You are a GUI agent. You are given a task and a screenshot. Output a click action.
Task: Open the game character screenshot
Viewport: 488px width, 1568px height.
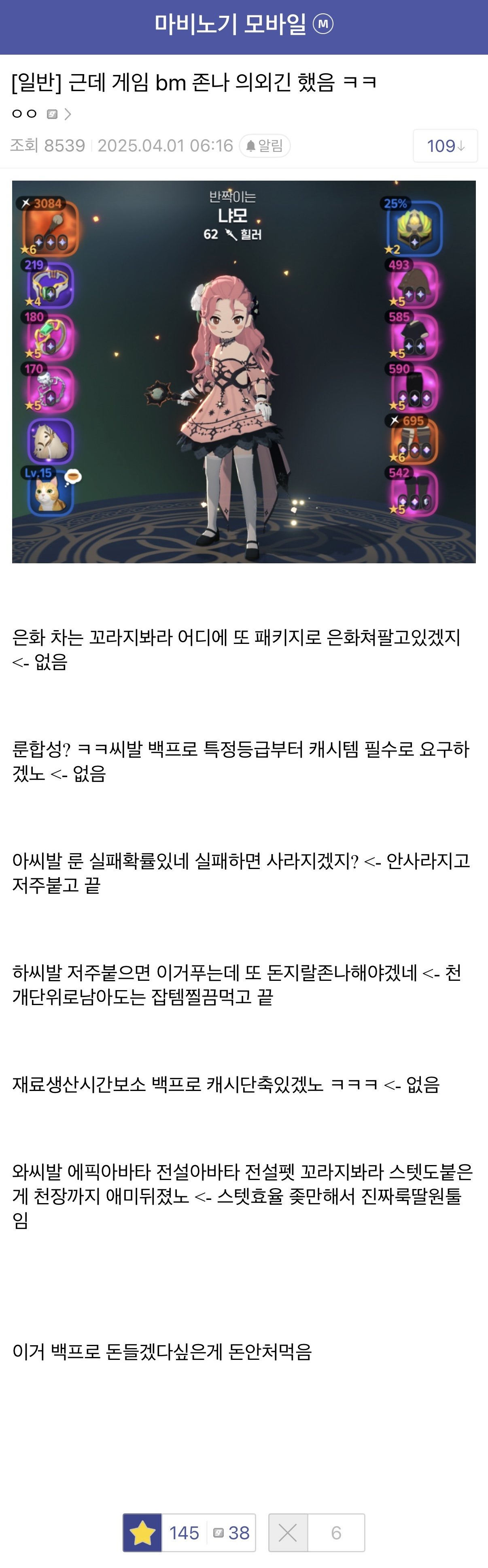tap(243, 371)
